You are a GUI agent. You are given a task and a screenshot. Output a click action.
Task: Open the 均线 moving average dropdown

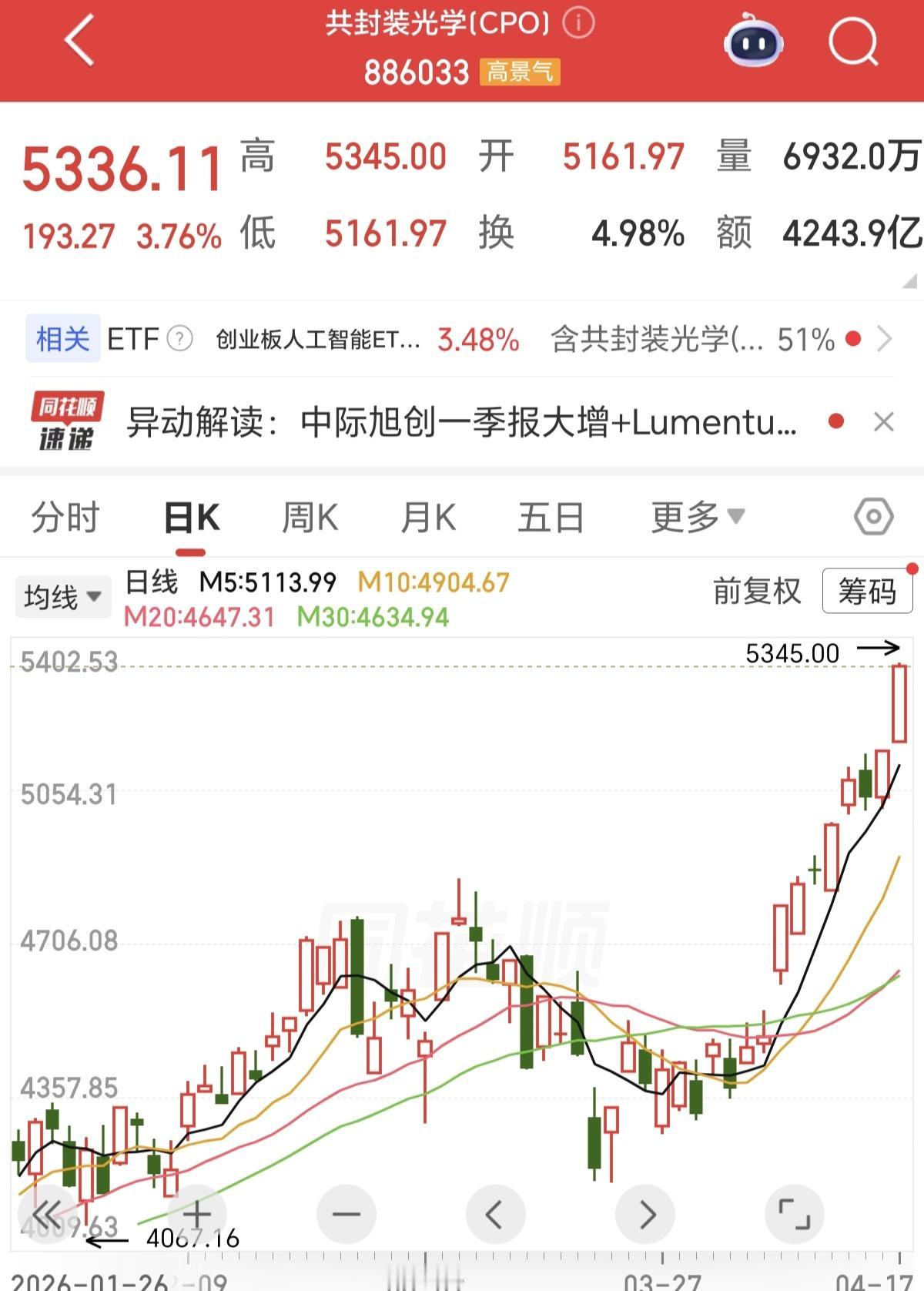point(62,595)
